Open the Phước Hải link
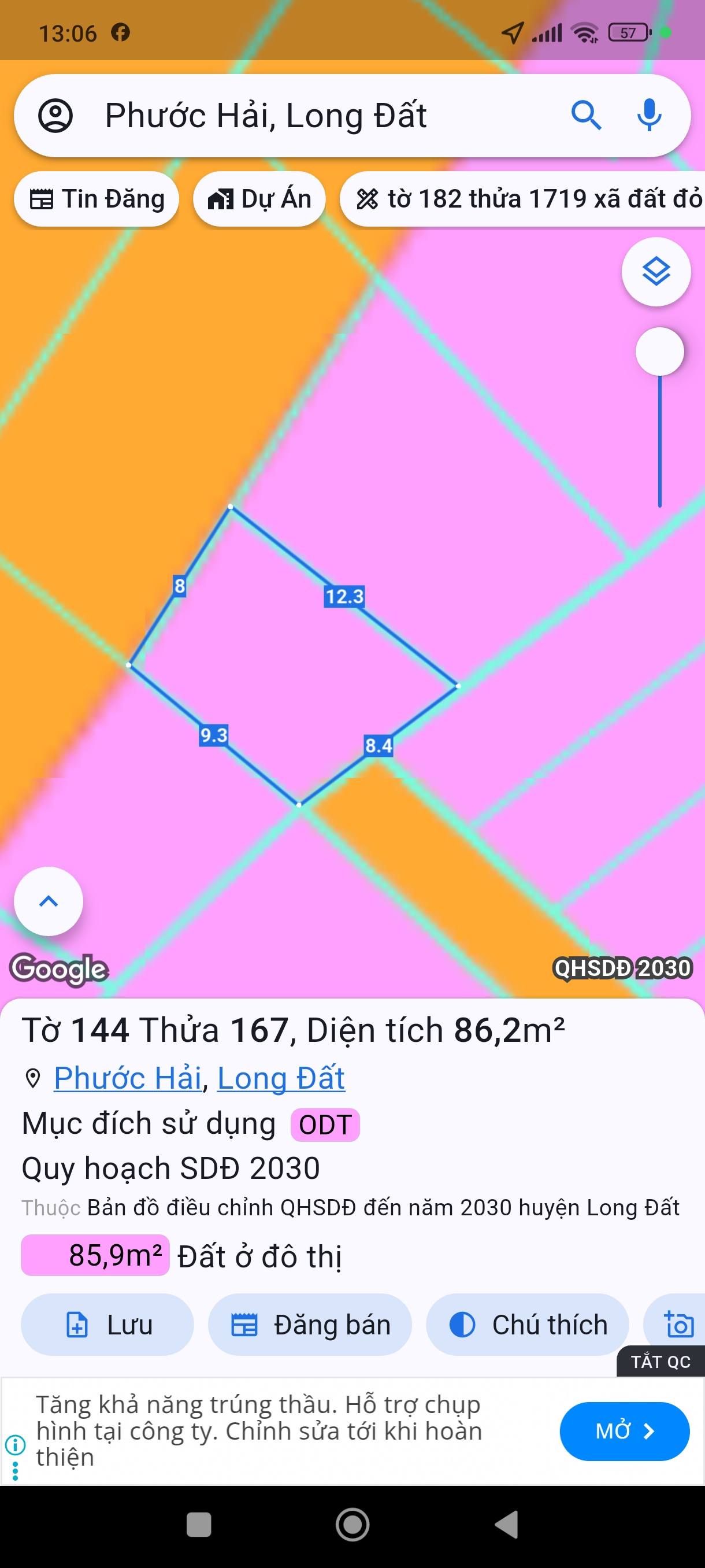 [128, 1078]
